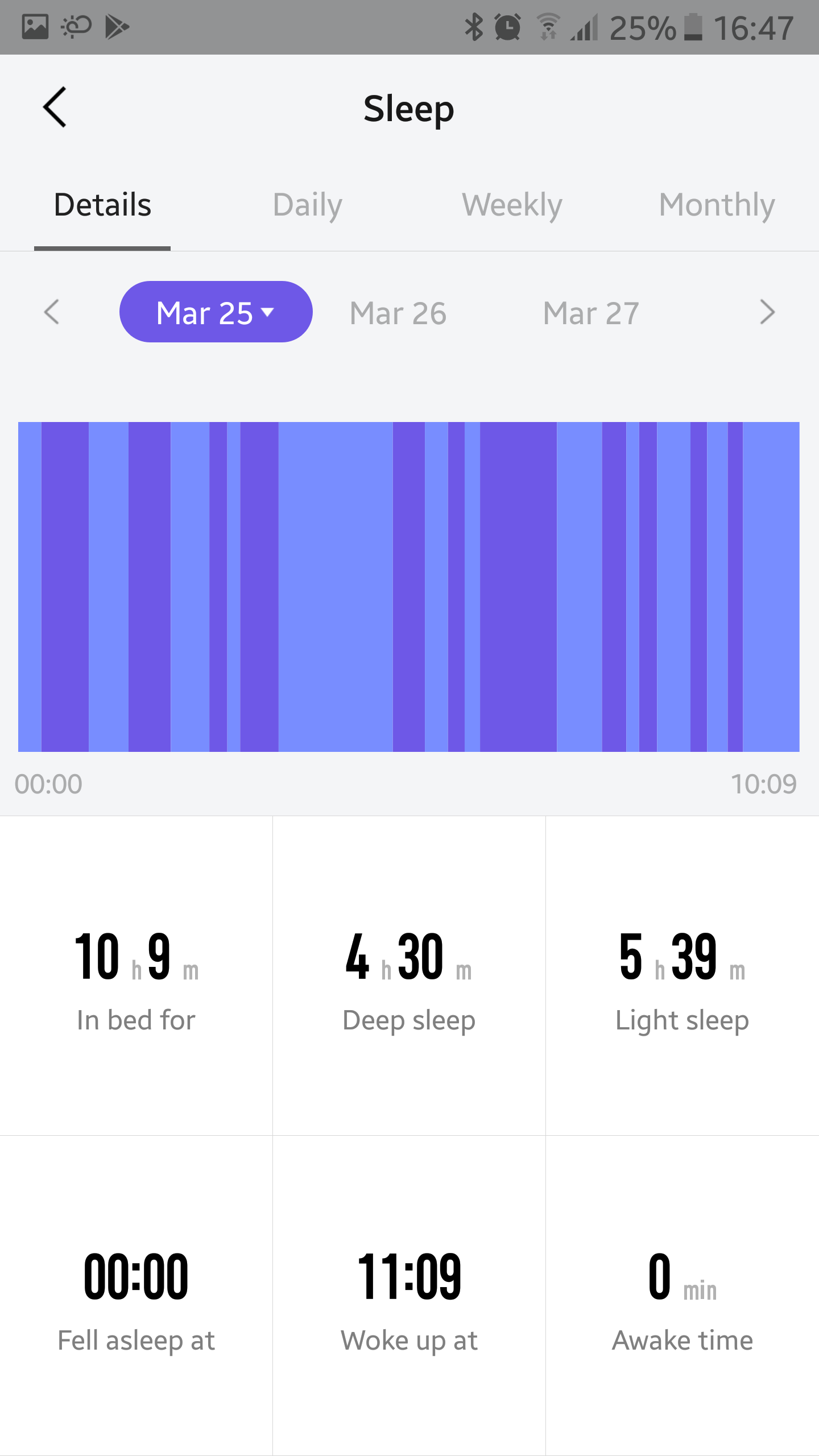Go back from the Sleep screen
This screenshot has width=819, height=1456.
tap(55, 107)
